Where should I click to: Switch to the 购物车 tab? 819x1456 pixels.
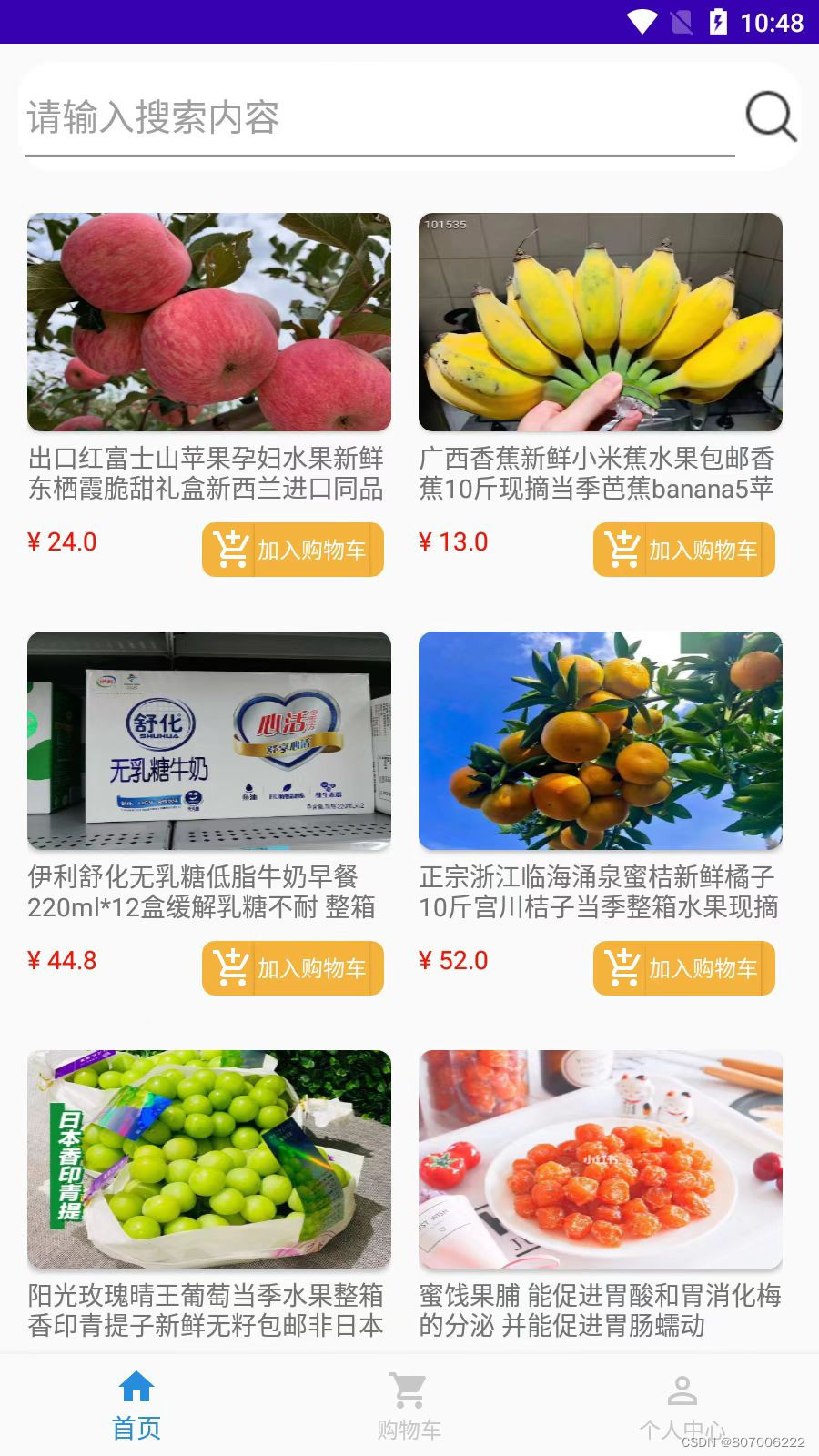pos(409,1405)
